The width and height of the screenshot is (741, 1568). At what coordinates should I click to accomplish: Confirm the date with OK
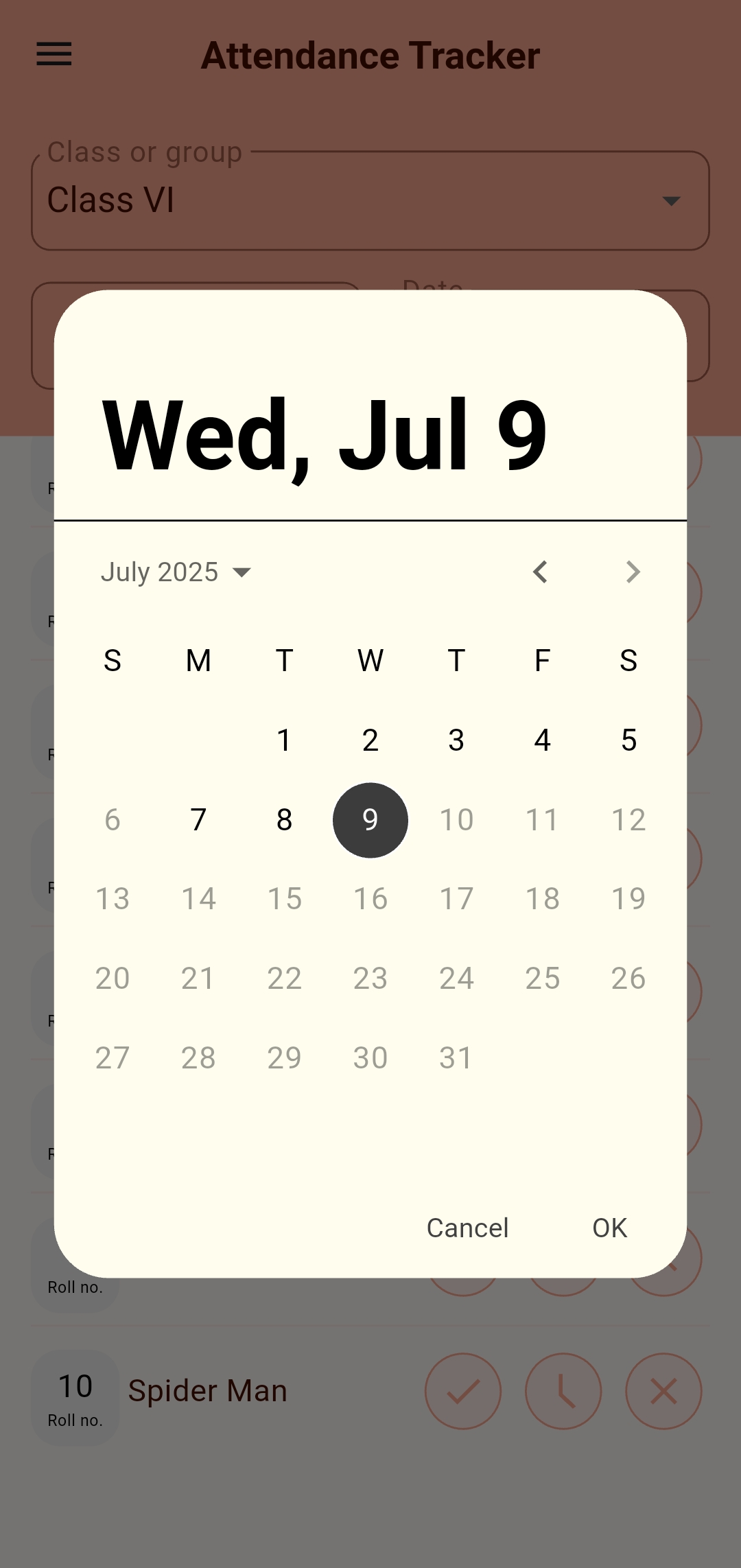tap(609, 1228)
